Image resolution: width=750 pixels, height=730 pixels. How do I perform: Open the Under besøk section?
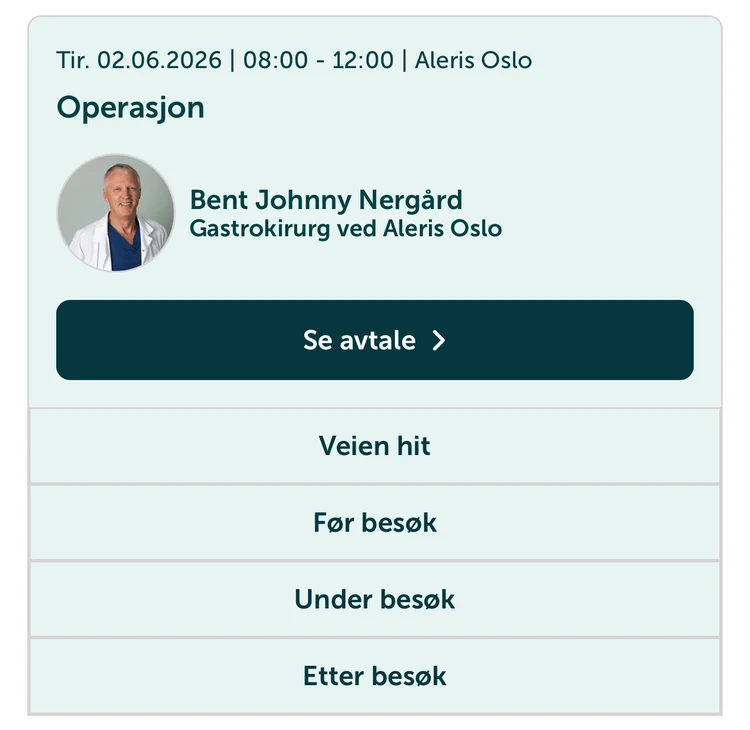[375, 599]
